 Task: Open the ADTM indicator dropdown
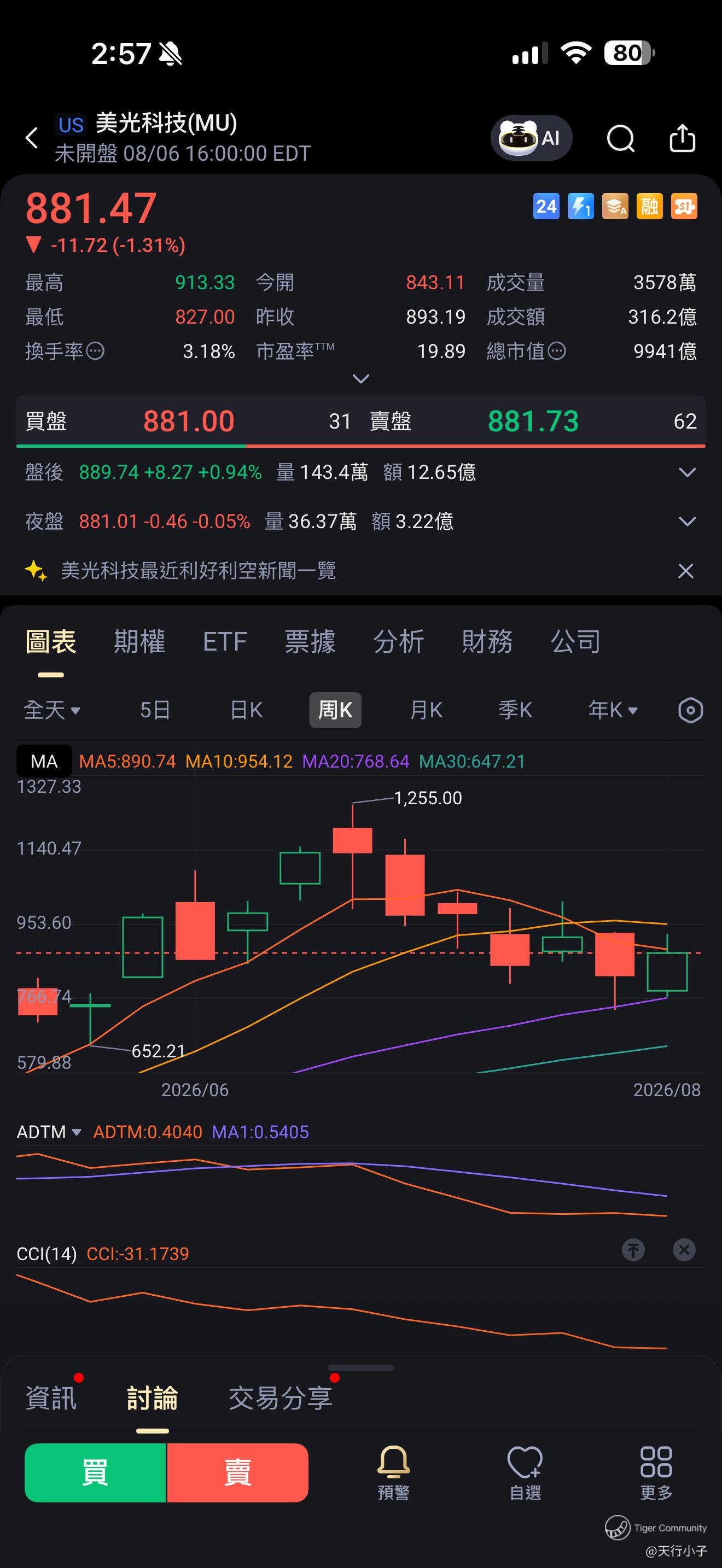(49, 1132)
